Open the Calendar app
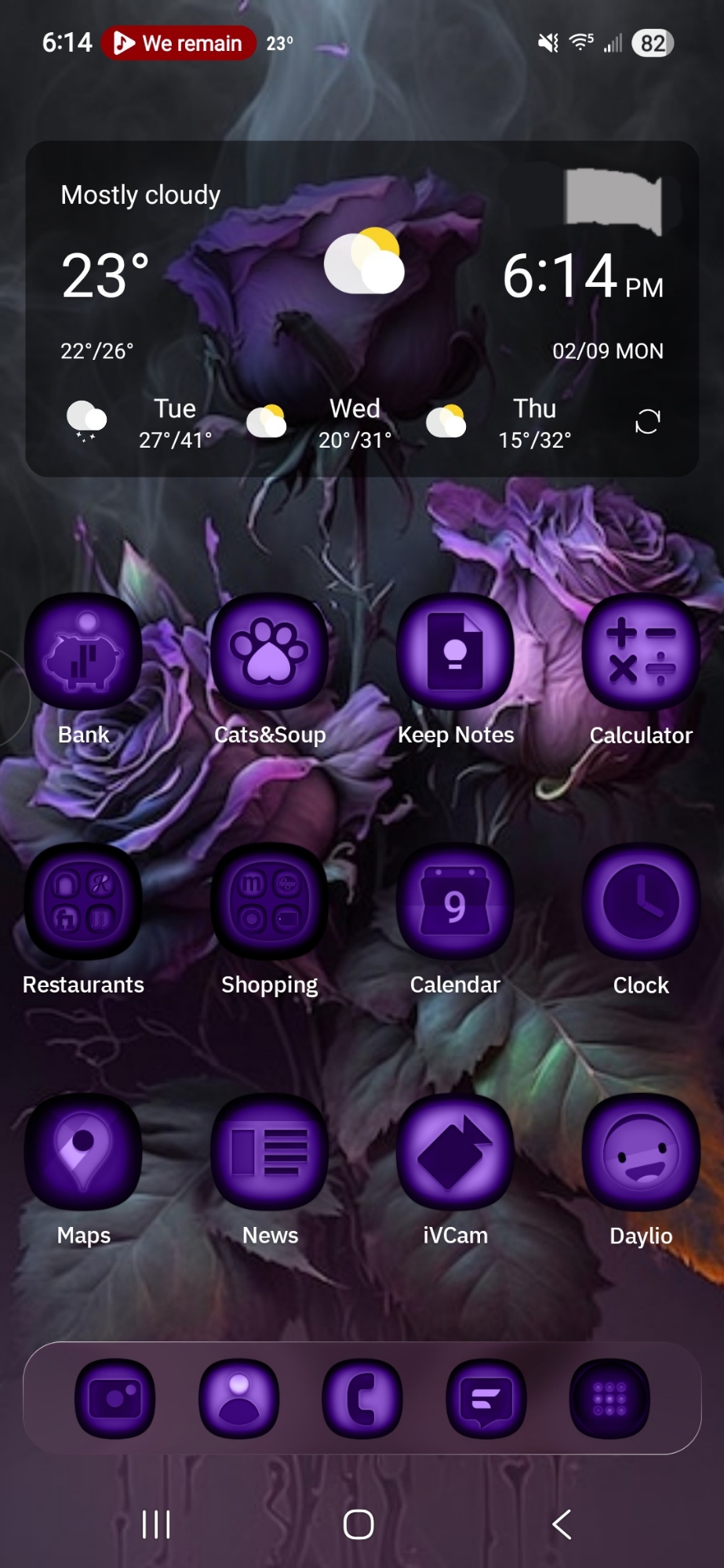The height and width of the screenshot is (1568, 724). click(x=455, y=902)
